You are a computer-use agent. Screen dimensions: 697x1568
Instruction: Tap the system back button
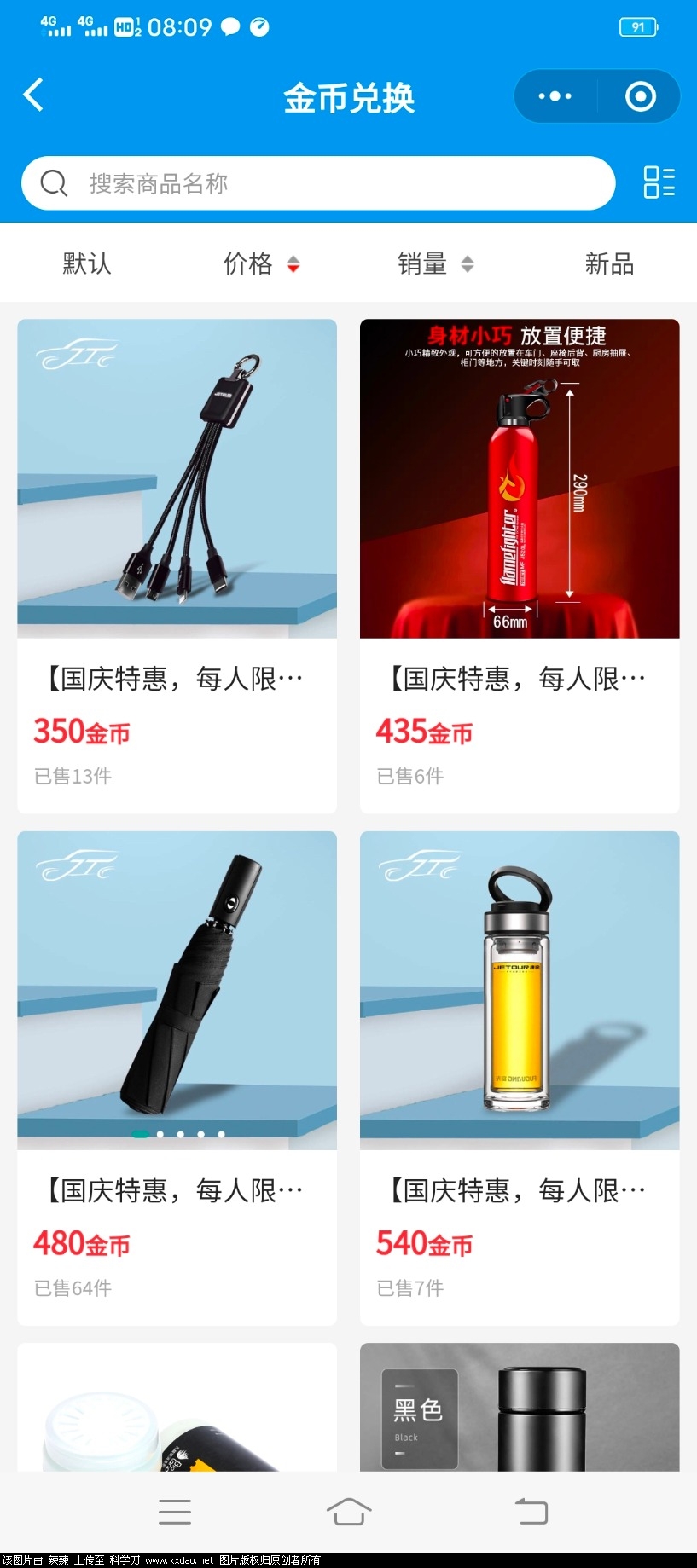531,1511
